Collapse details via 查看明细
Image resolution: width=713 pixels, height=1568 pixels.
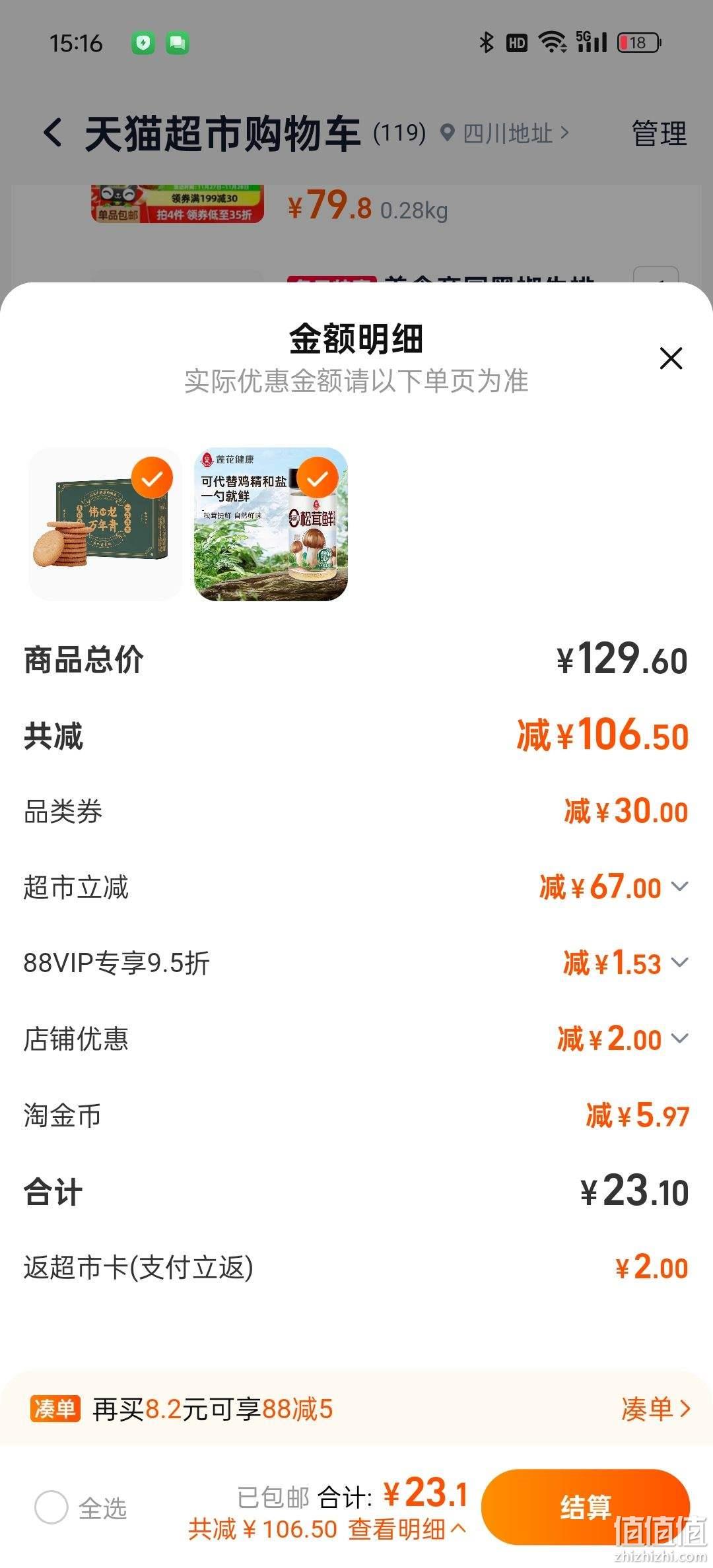tap(407, 1528)
